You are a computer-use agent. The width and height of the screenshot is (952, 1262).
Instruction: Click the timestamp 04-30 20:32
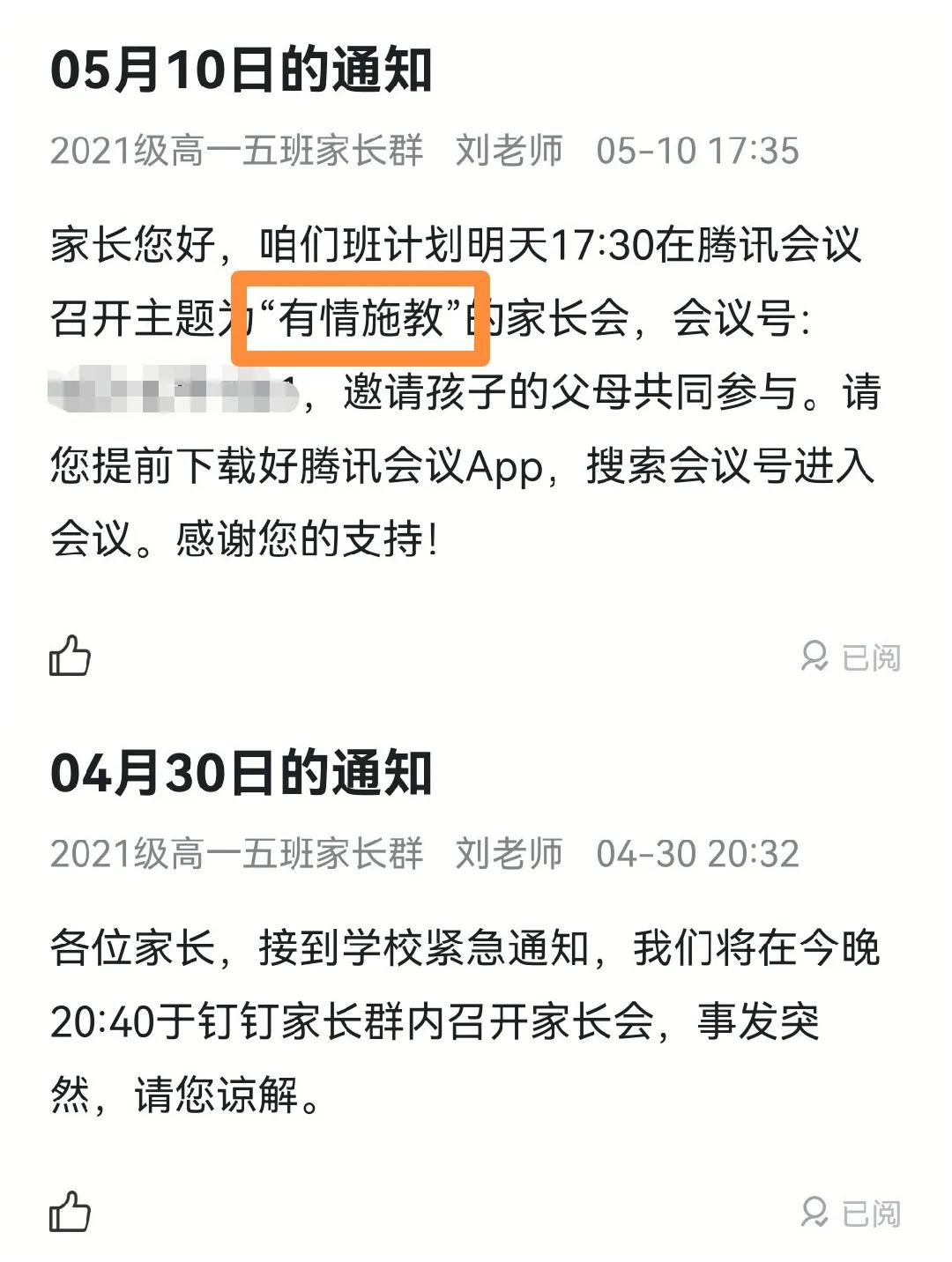click(701, 853)
